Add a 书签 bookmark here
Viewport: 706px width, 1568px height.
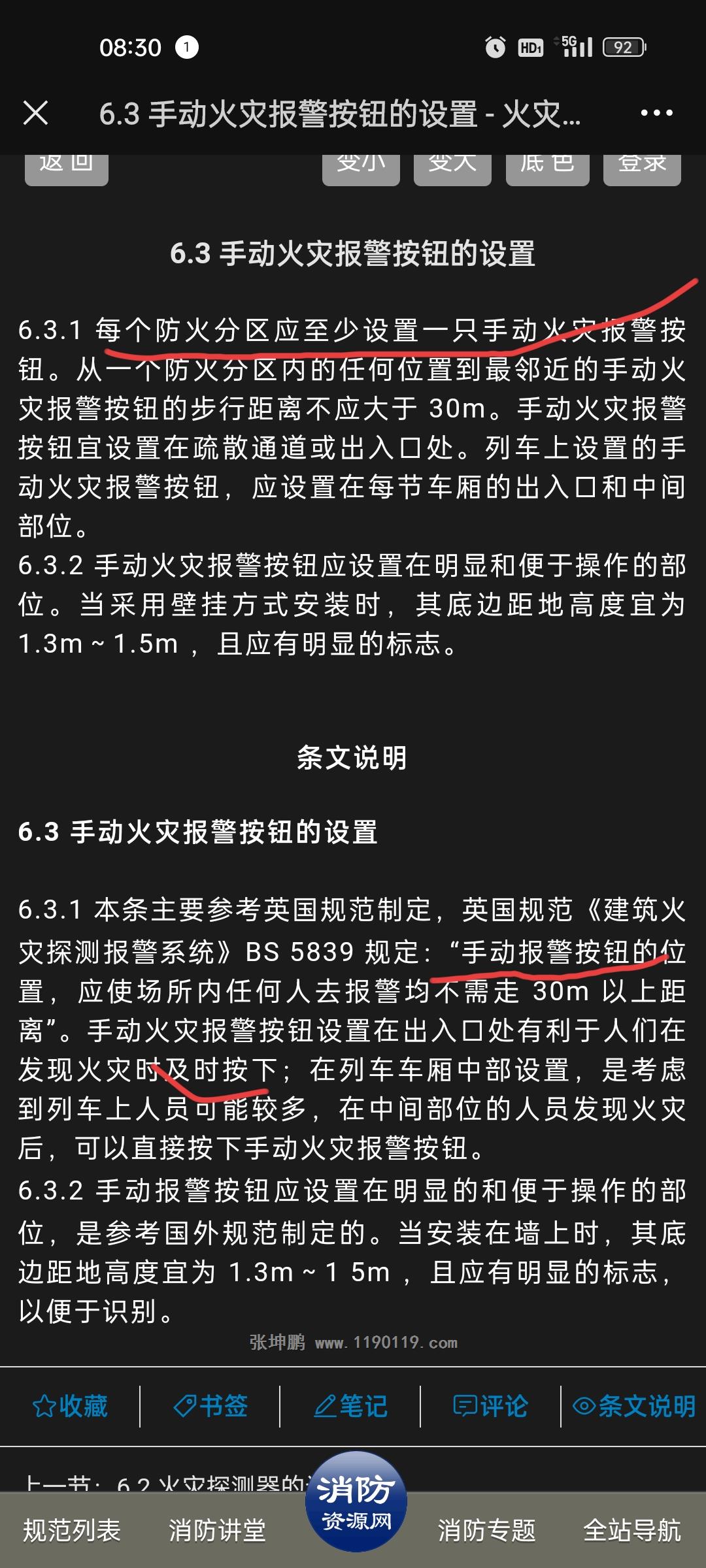point(210,1407)
